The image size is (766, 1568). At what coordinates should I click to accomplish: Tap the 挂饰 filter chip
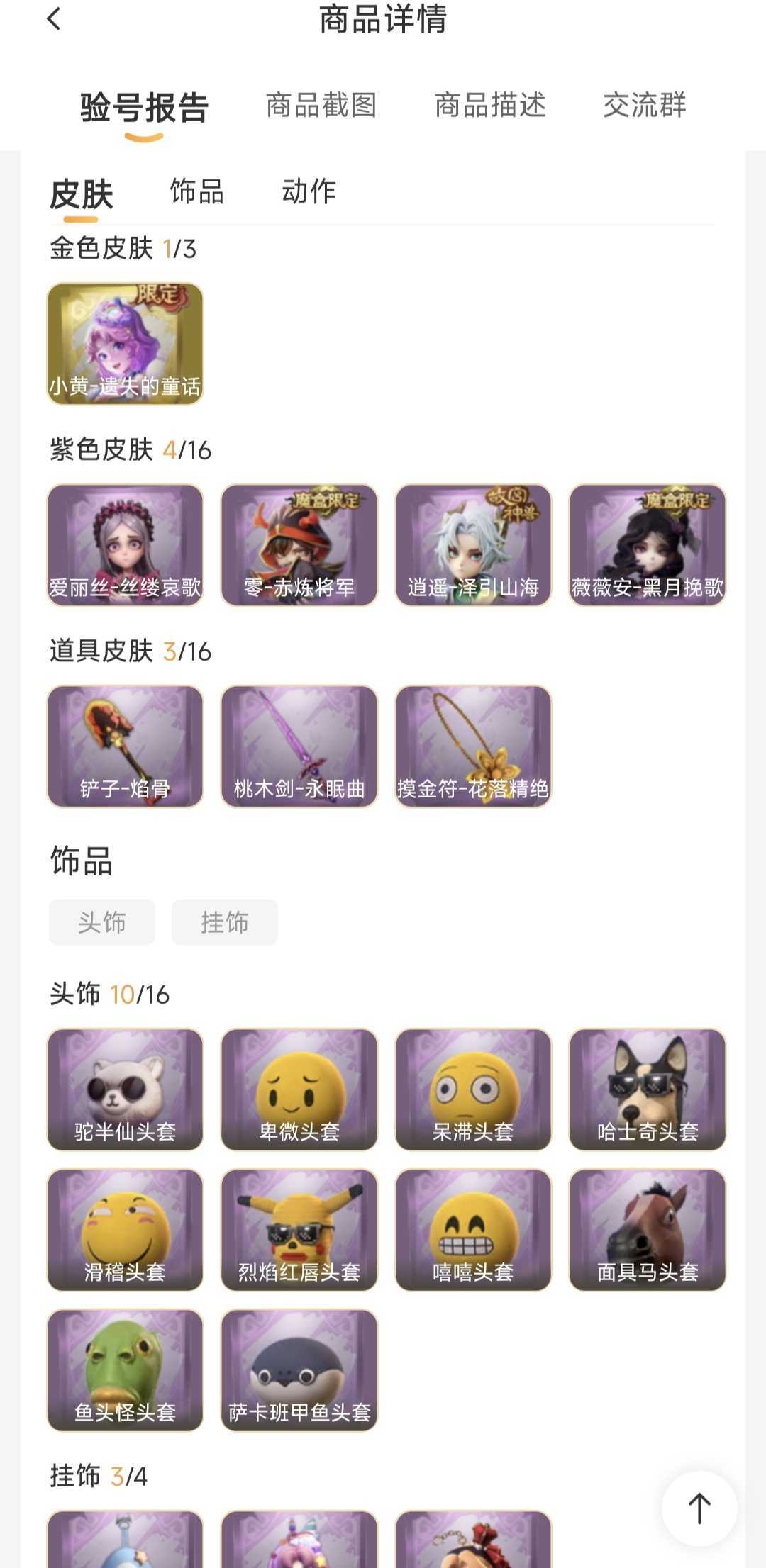(224, 922)
